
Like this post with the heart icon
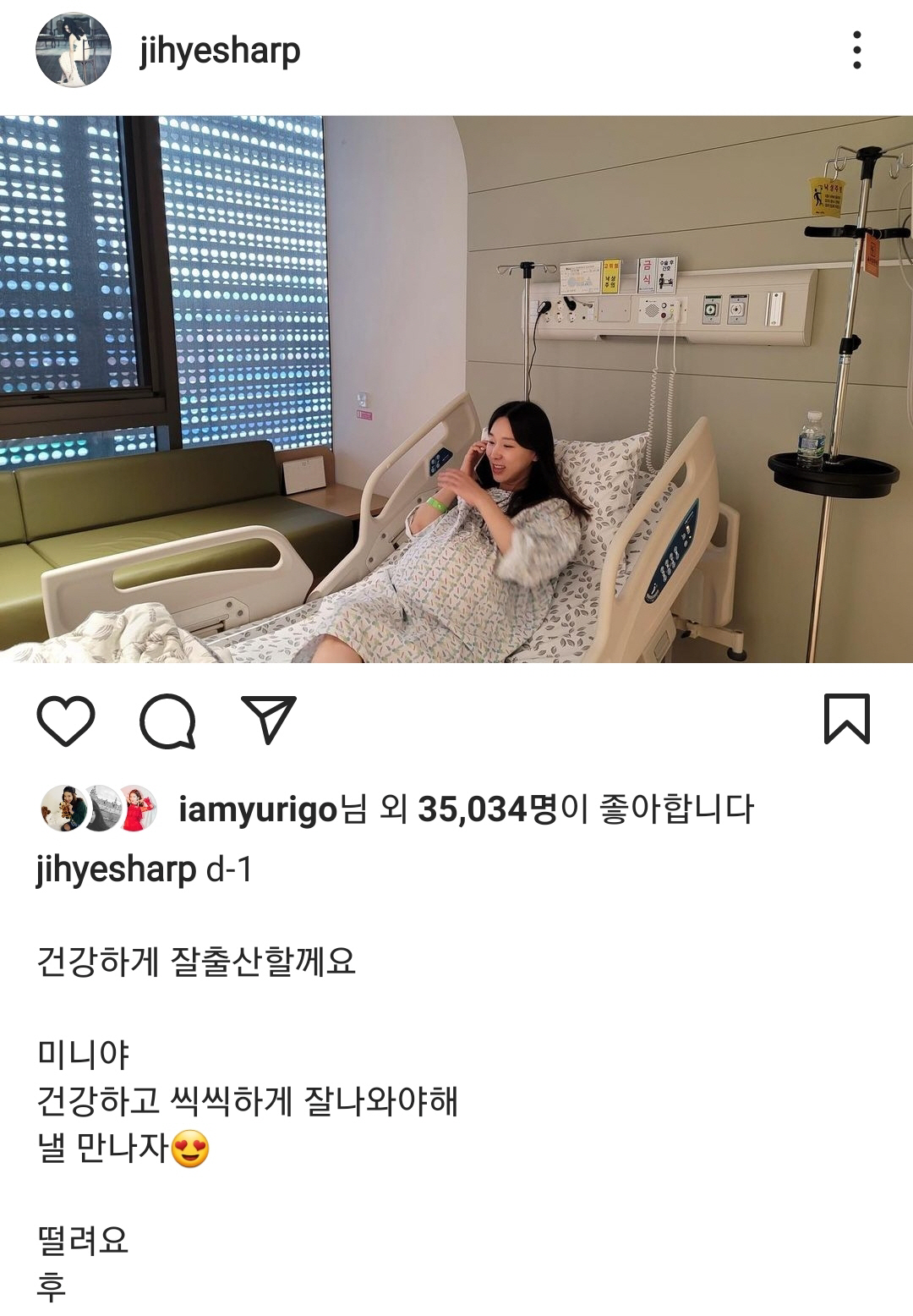tap(66, 721)
